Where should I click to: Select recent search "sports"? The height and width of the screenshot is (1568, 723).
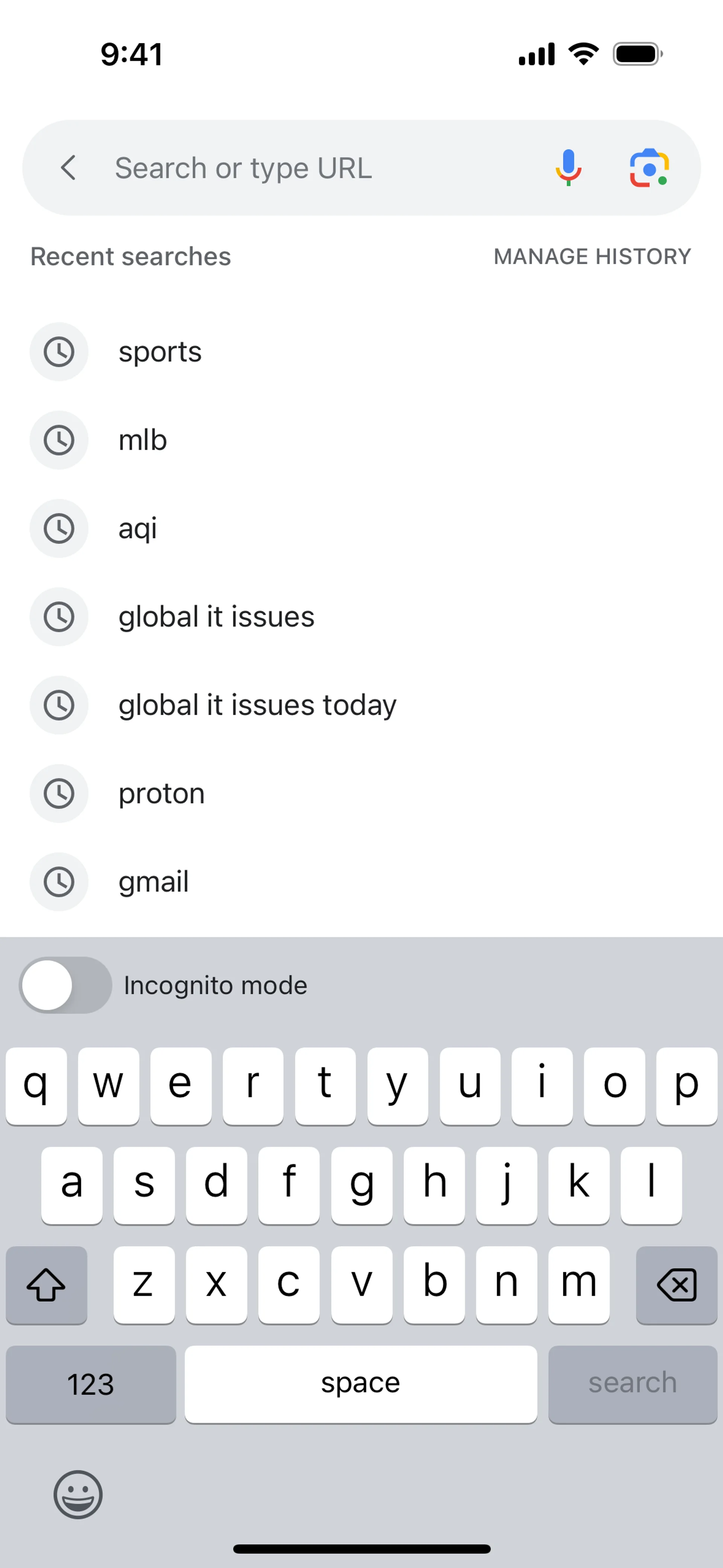(160, 352)
